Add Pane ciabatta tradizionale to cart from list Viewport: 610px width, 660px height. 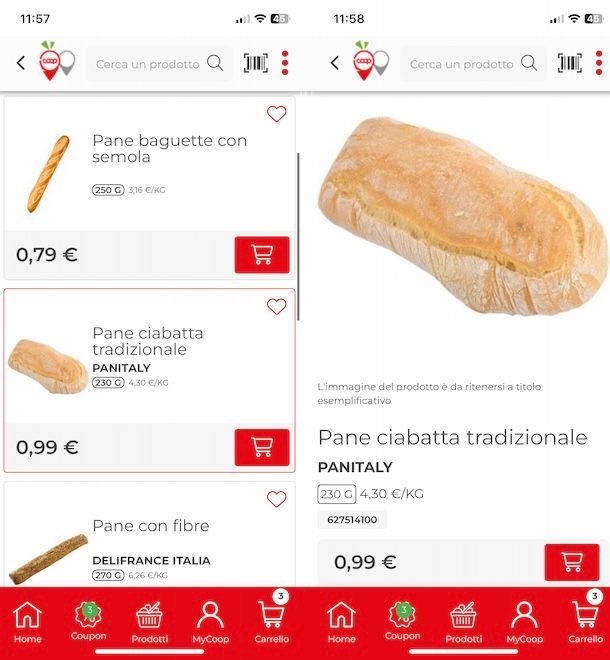[x=262, y=447]
